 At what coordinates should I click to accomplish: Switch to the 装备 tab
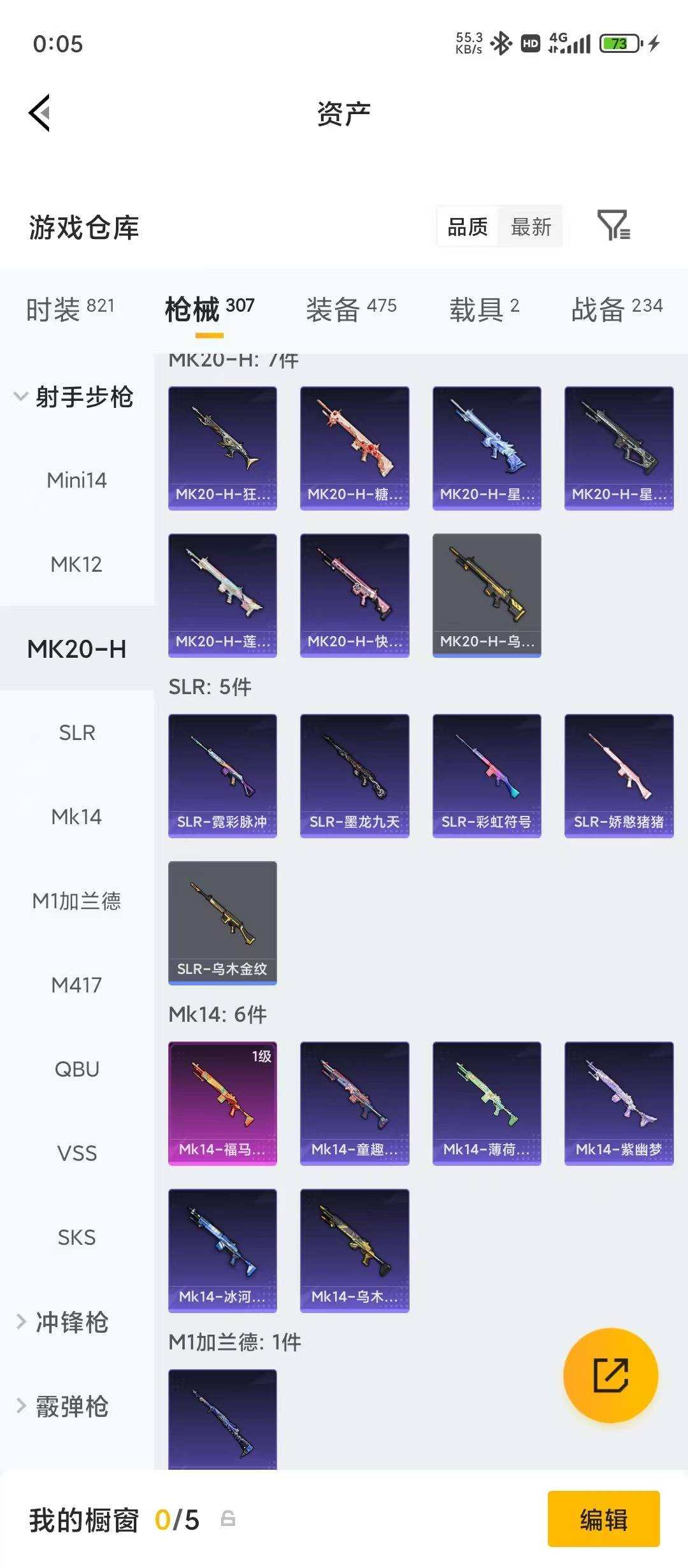tap(351, 309)
